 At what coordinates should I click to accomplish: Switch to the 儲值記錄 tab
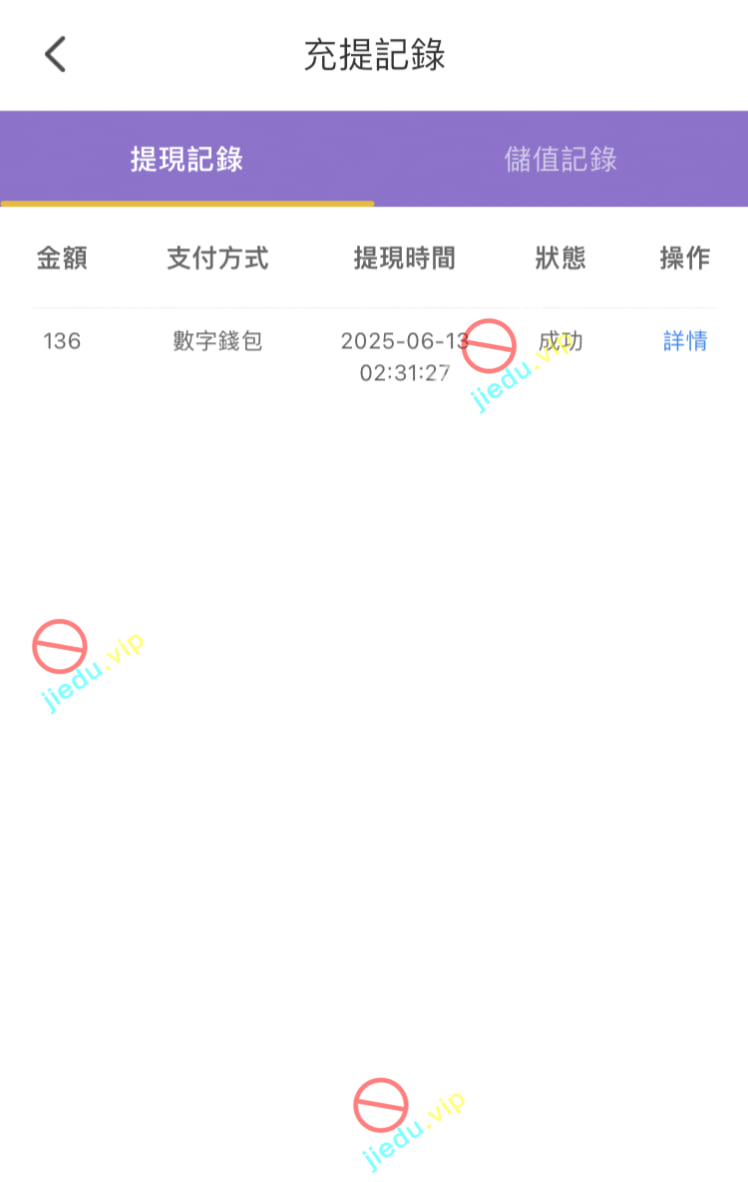click(x=560, y=159)
